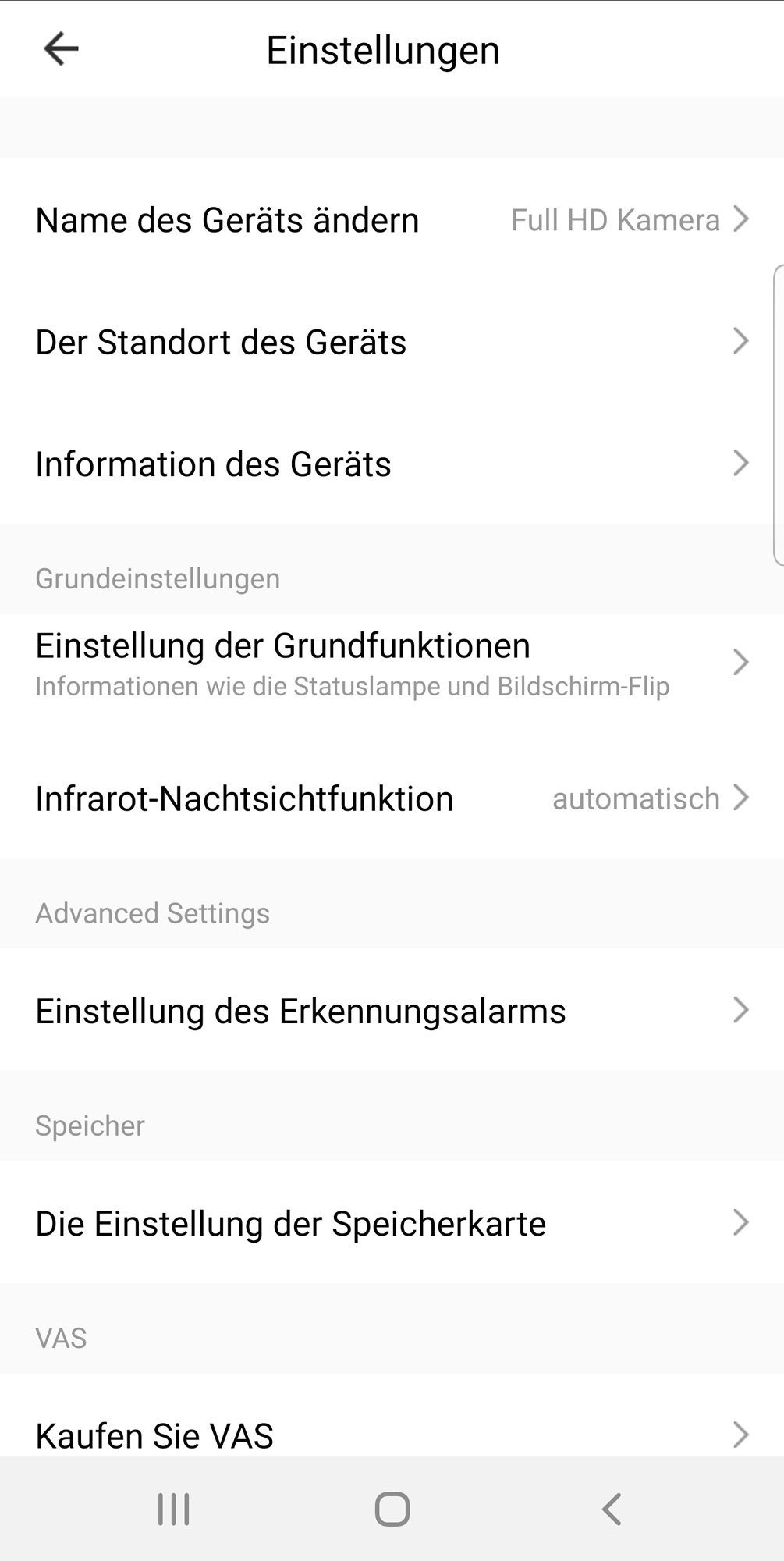
Task: Open Die Einstellung der Speicherkarte
Action: point(390,1223)
